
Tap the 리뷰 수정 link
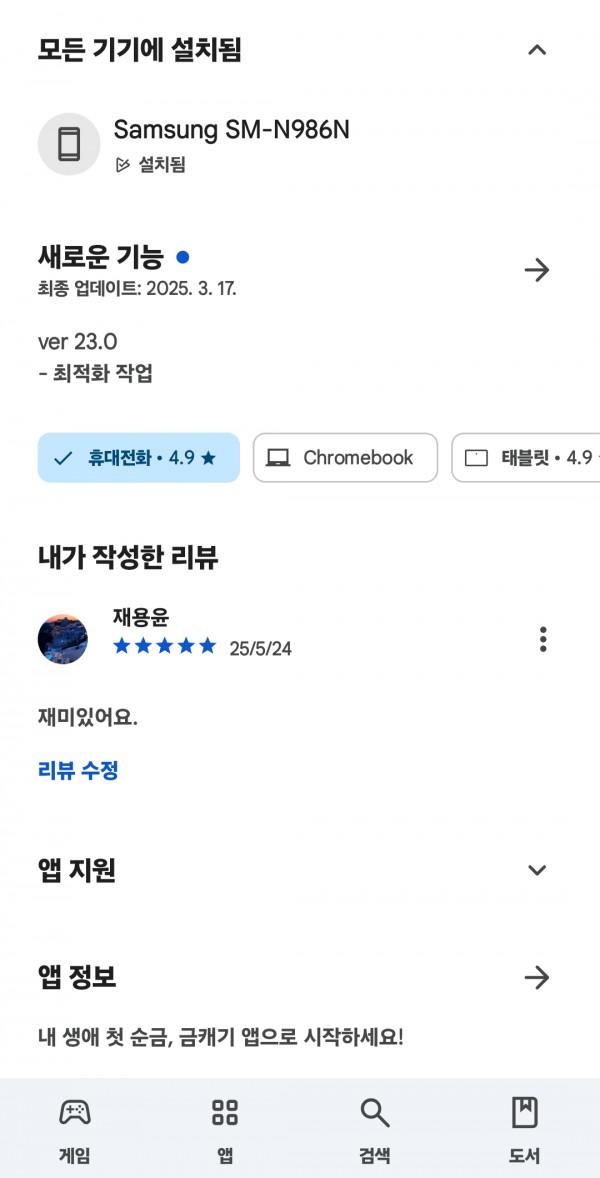tap(78, 771)
